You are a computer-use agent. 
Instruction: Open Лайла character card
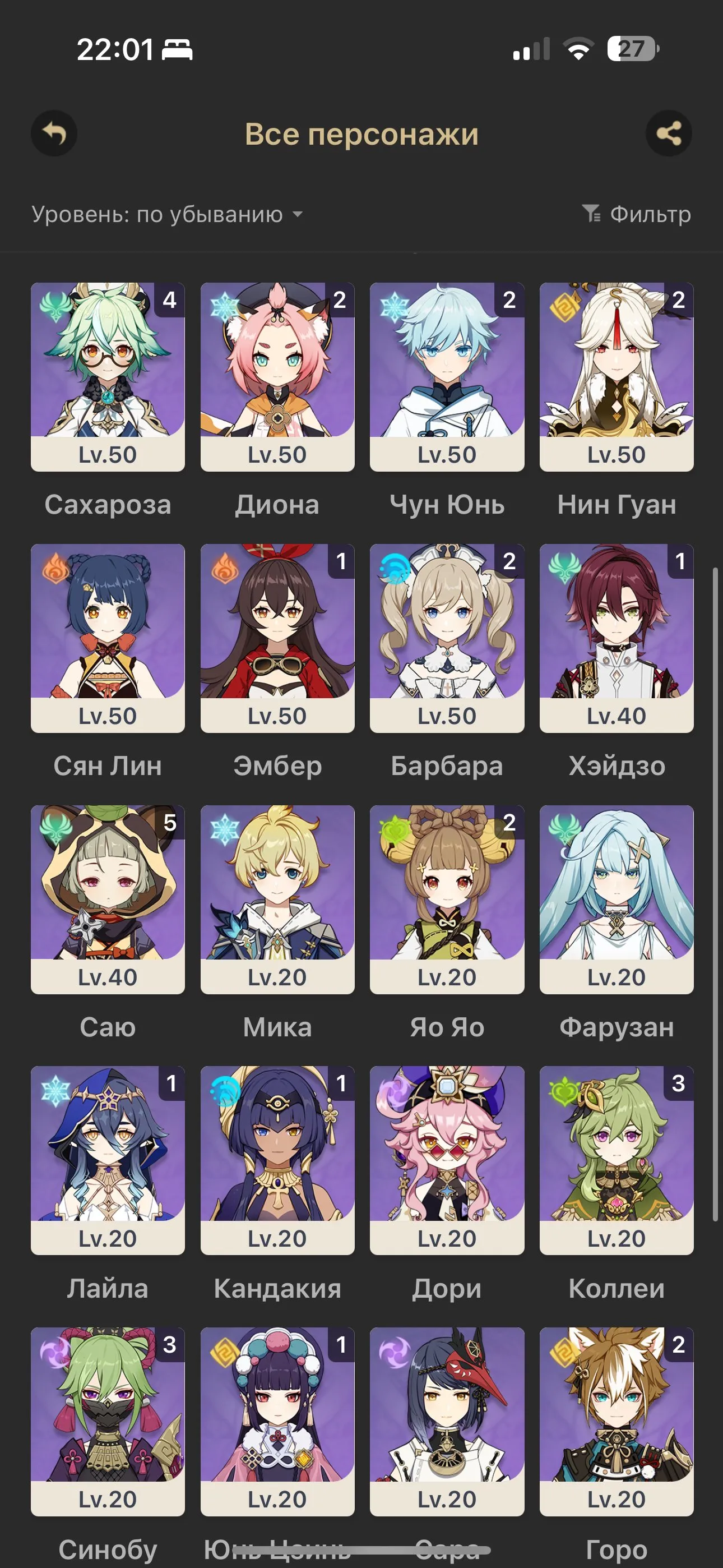(x=108, y=1160)
